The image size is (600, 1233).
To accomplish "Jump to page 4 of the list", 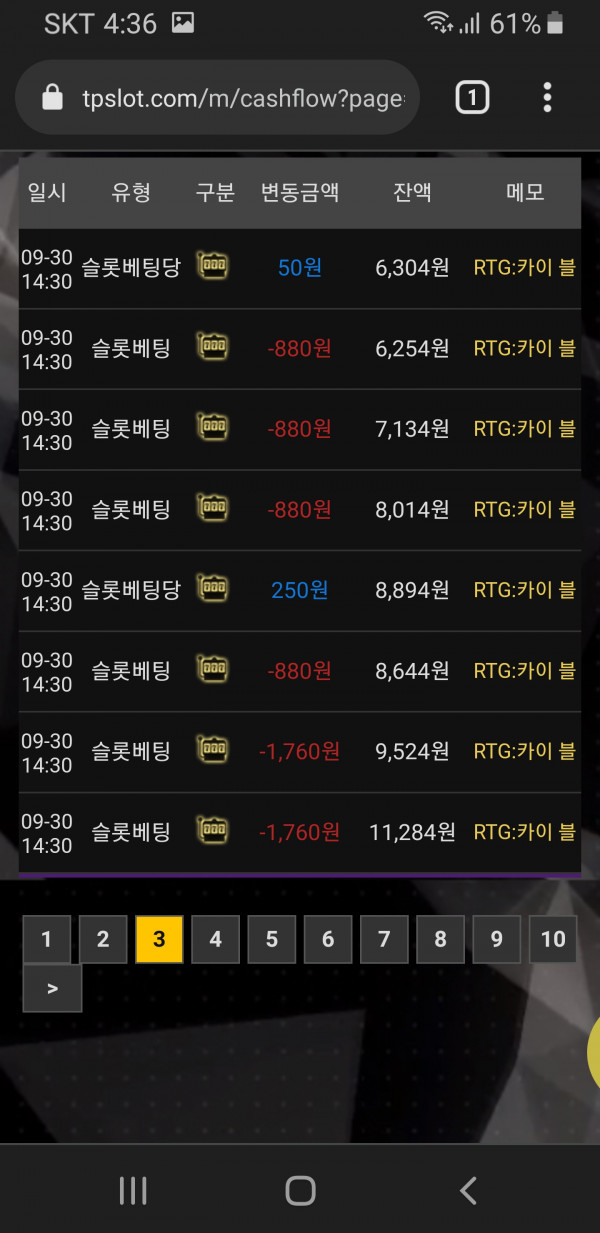I will pos(216,939).
